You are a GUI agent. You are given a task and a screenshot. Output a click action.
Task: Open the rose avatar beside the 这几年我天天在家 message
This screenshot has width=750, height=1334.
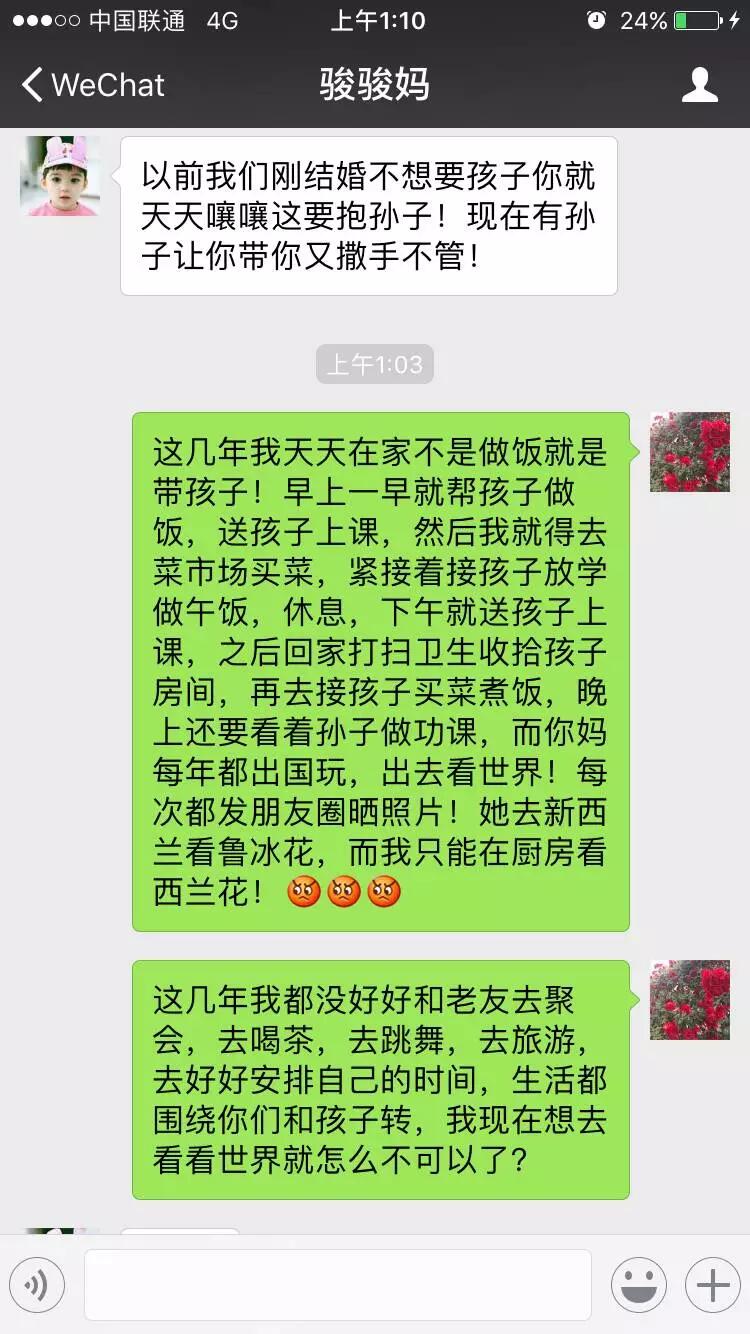(x=690, y=452)
